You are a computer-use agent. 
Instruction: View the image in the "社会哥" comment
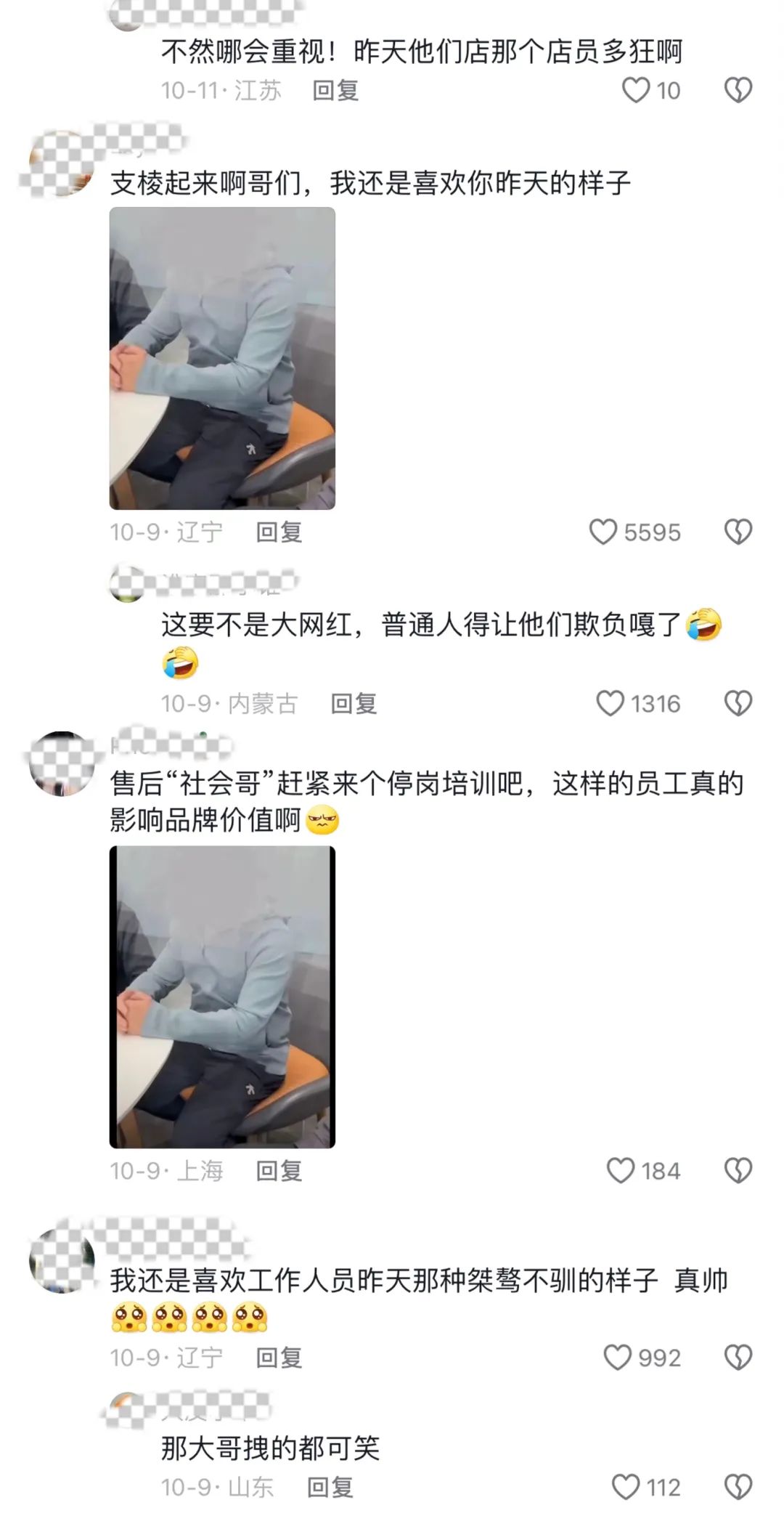[x=222, y=997]
